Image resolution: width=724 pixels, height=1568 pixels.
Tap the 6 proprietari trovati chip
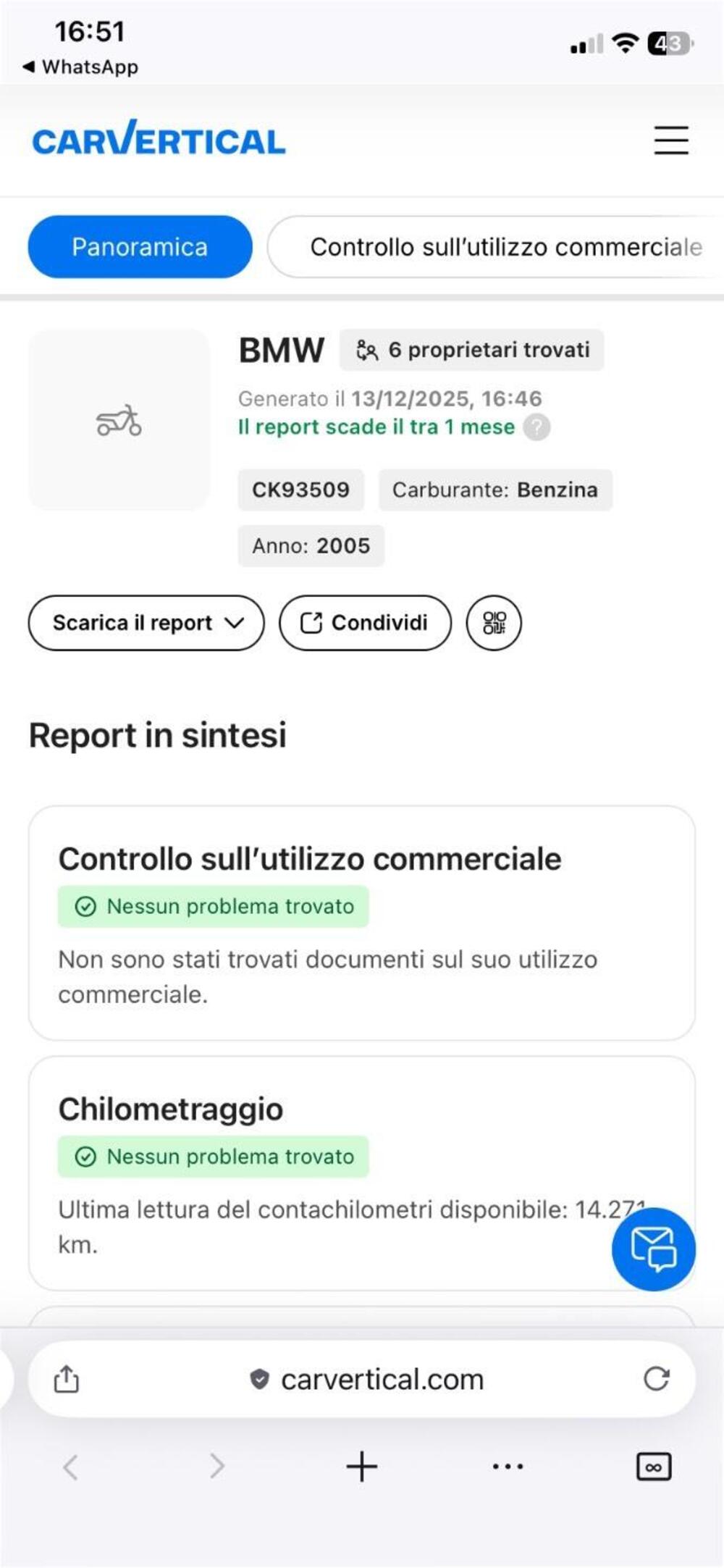[471, 351]
